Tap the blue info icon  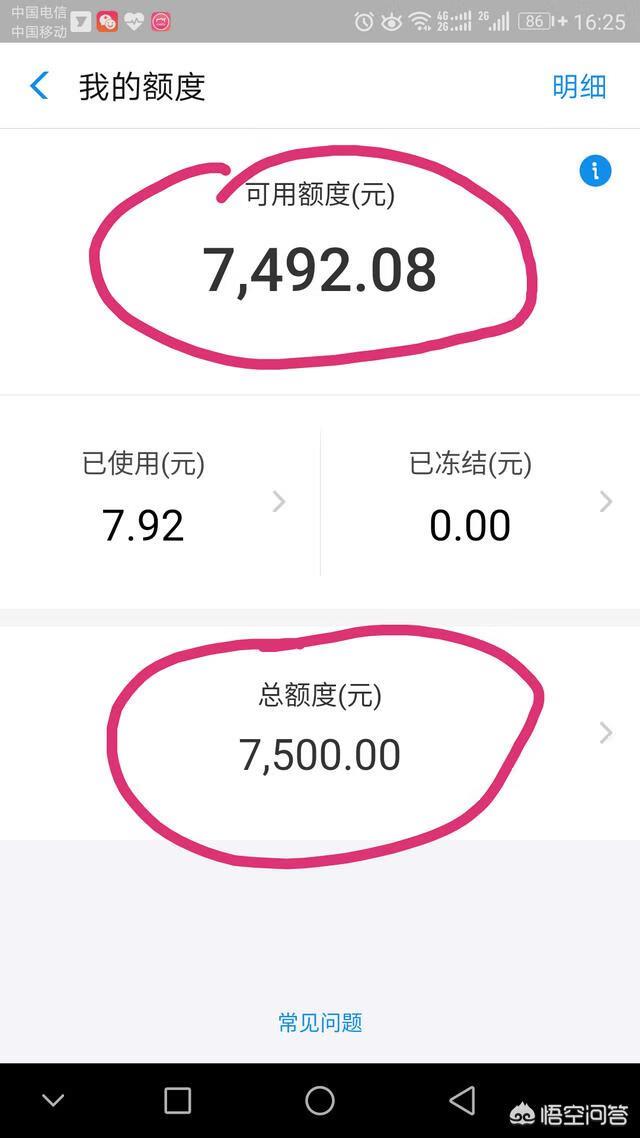595,171
